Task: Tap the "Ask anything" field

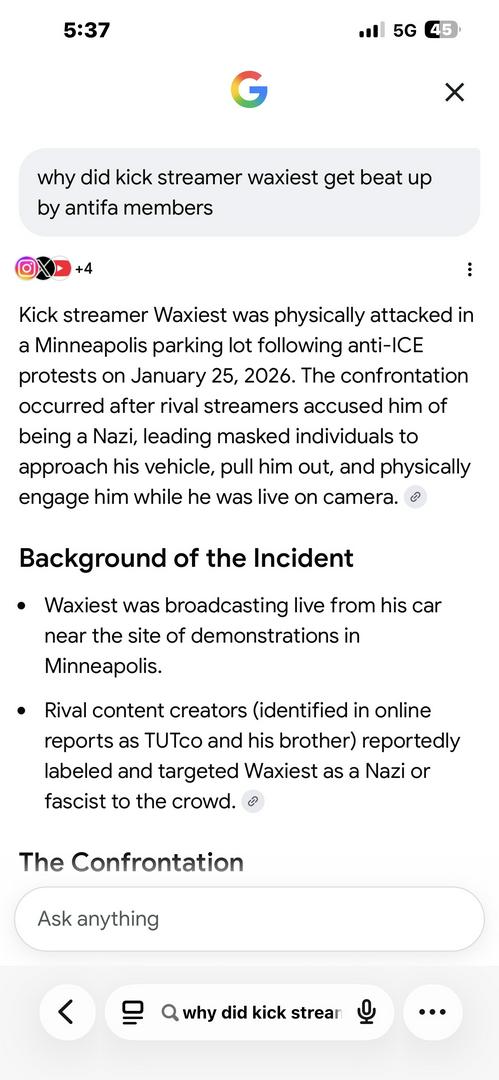Action: pyautogui.click(x=250, y=919)
